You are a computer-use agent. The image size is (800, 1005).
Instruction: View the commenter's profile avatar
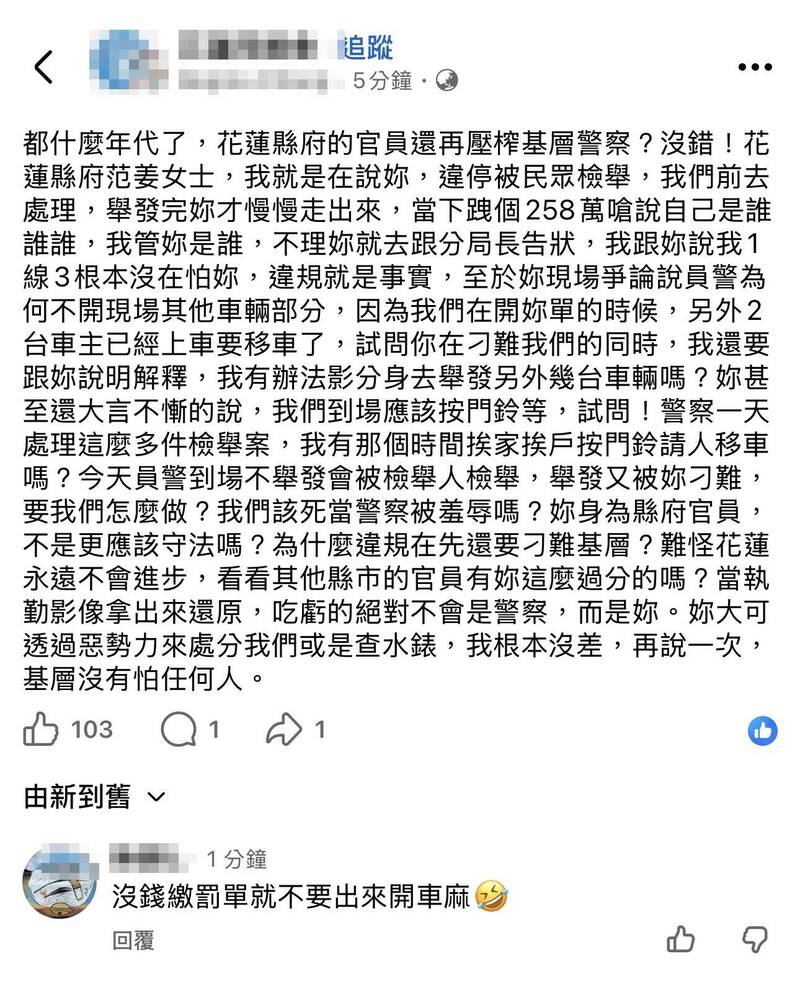coord(60,885)
